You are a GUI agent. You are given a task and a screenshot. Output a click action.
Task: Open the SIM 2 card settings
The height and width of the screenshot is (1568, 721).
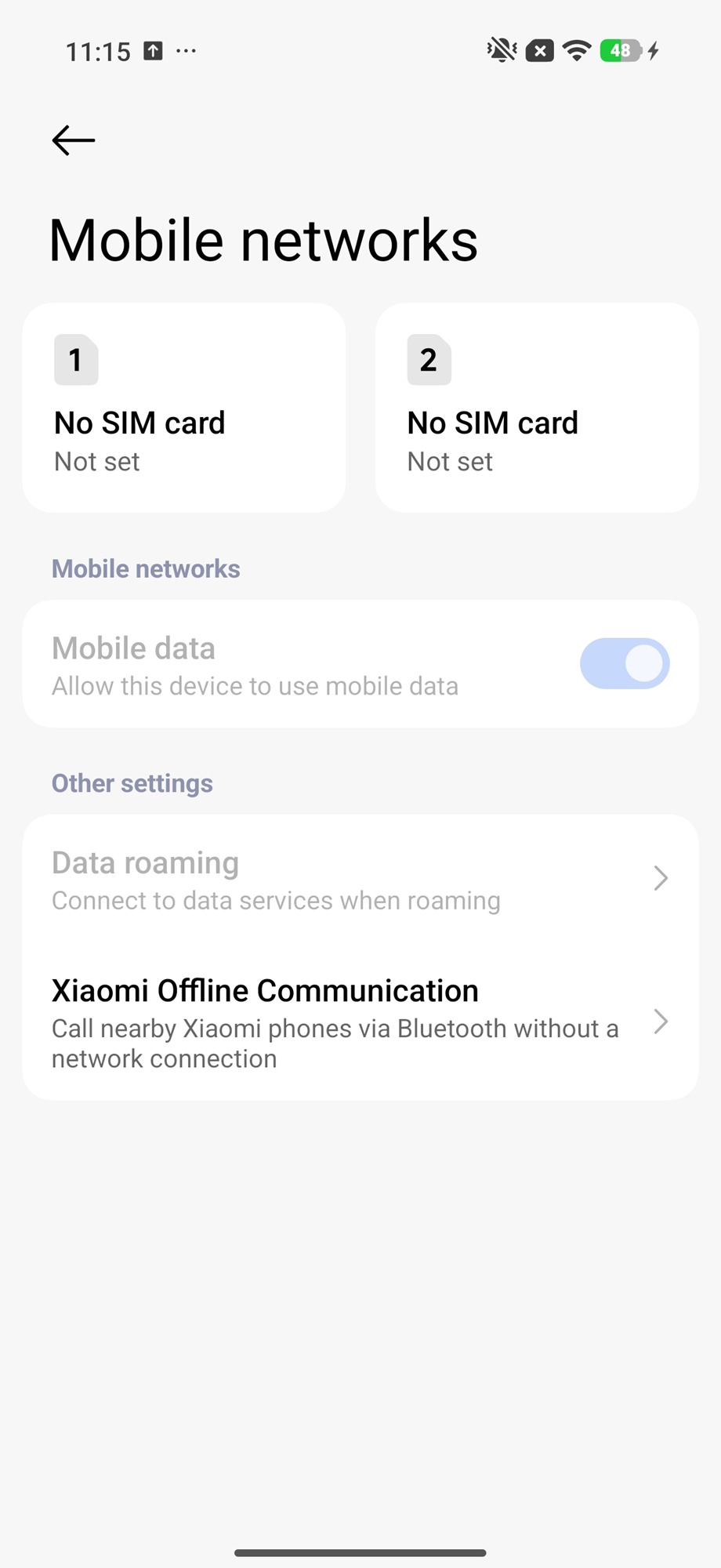(x=537, y=408)
